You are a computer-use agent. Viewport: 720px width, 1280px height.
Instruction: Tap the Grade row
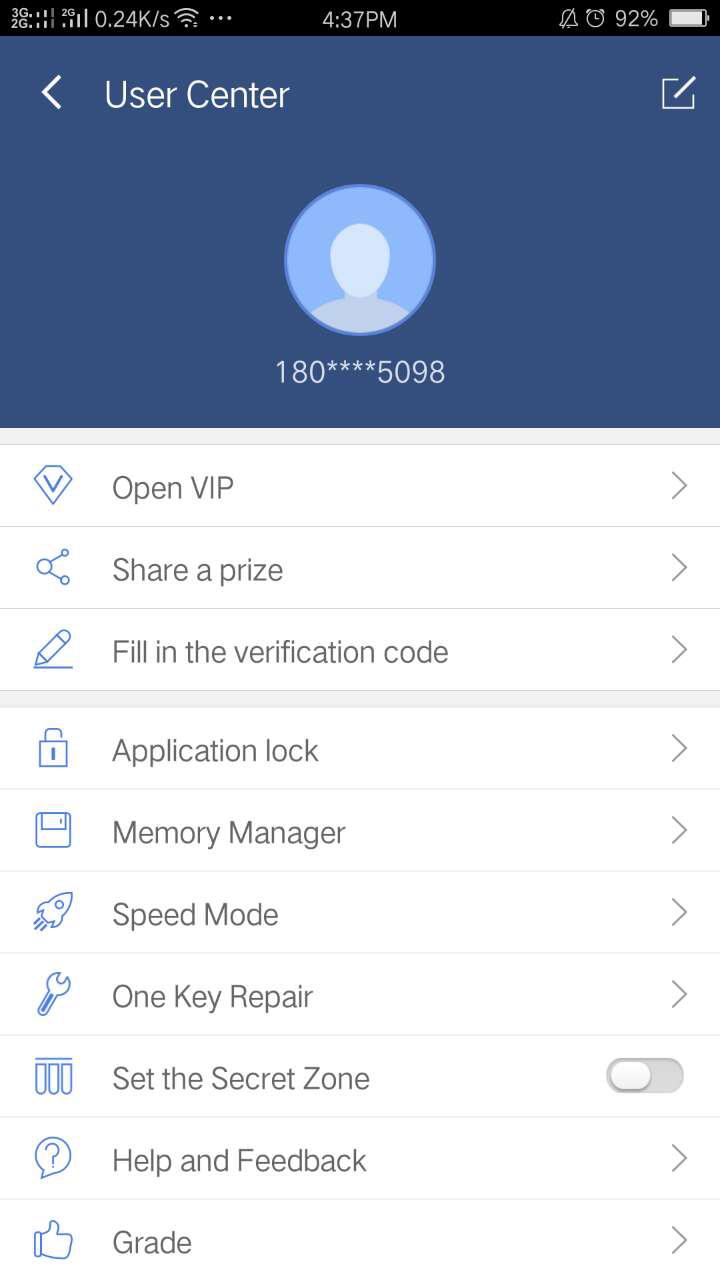[360, 1242]
